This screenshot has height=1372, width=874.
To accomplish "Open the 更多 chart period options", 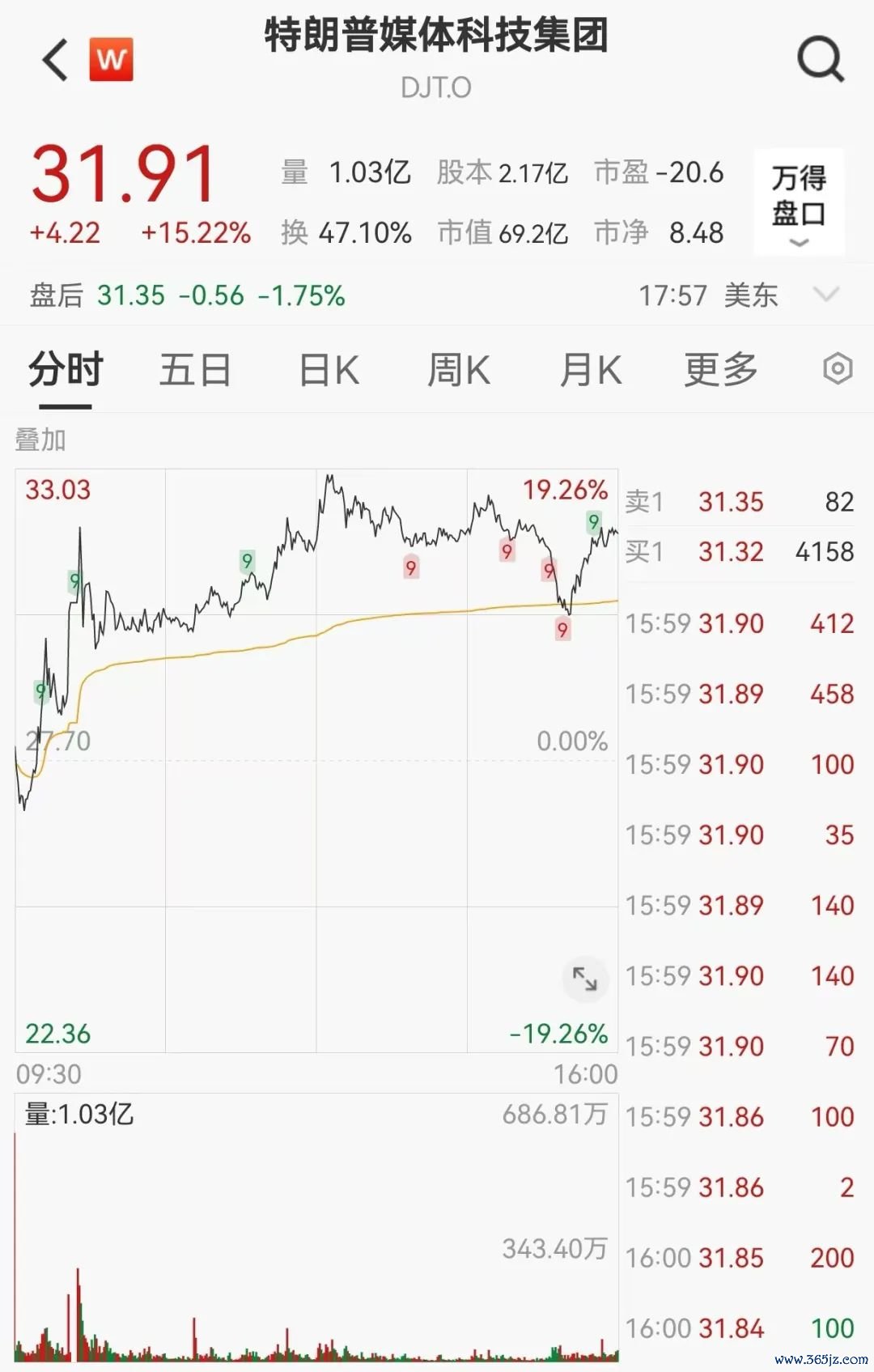I will pyautogui.click(x=720, y=371).
